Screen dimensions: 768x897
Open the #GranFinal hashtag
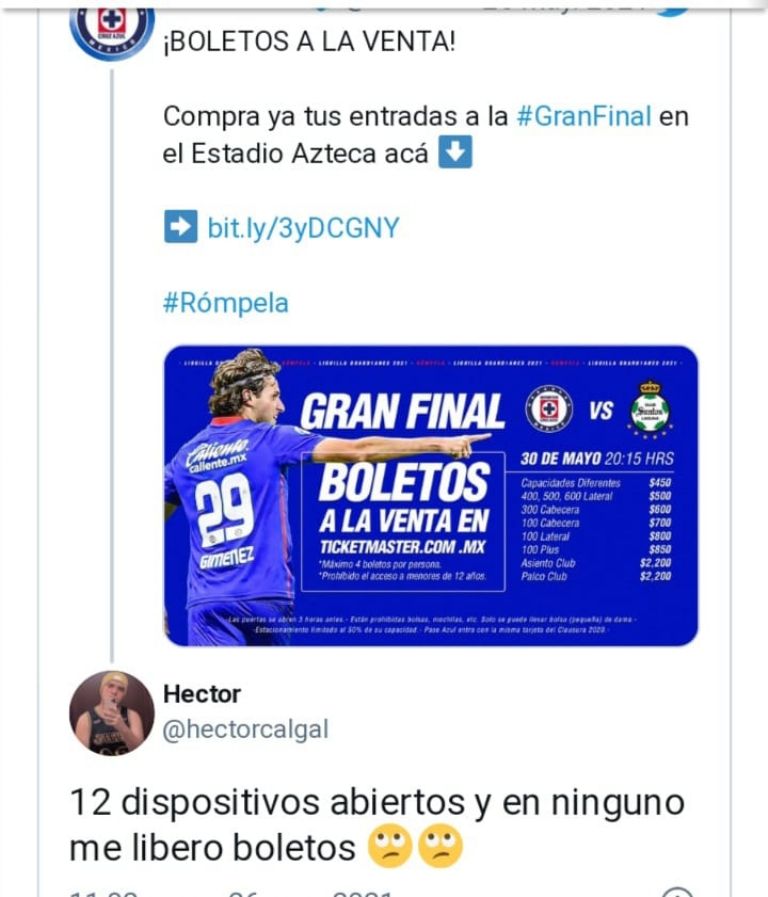583,116
